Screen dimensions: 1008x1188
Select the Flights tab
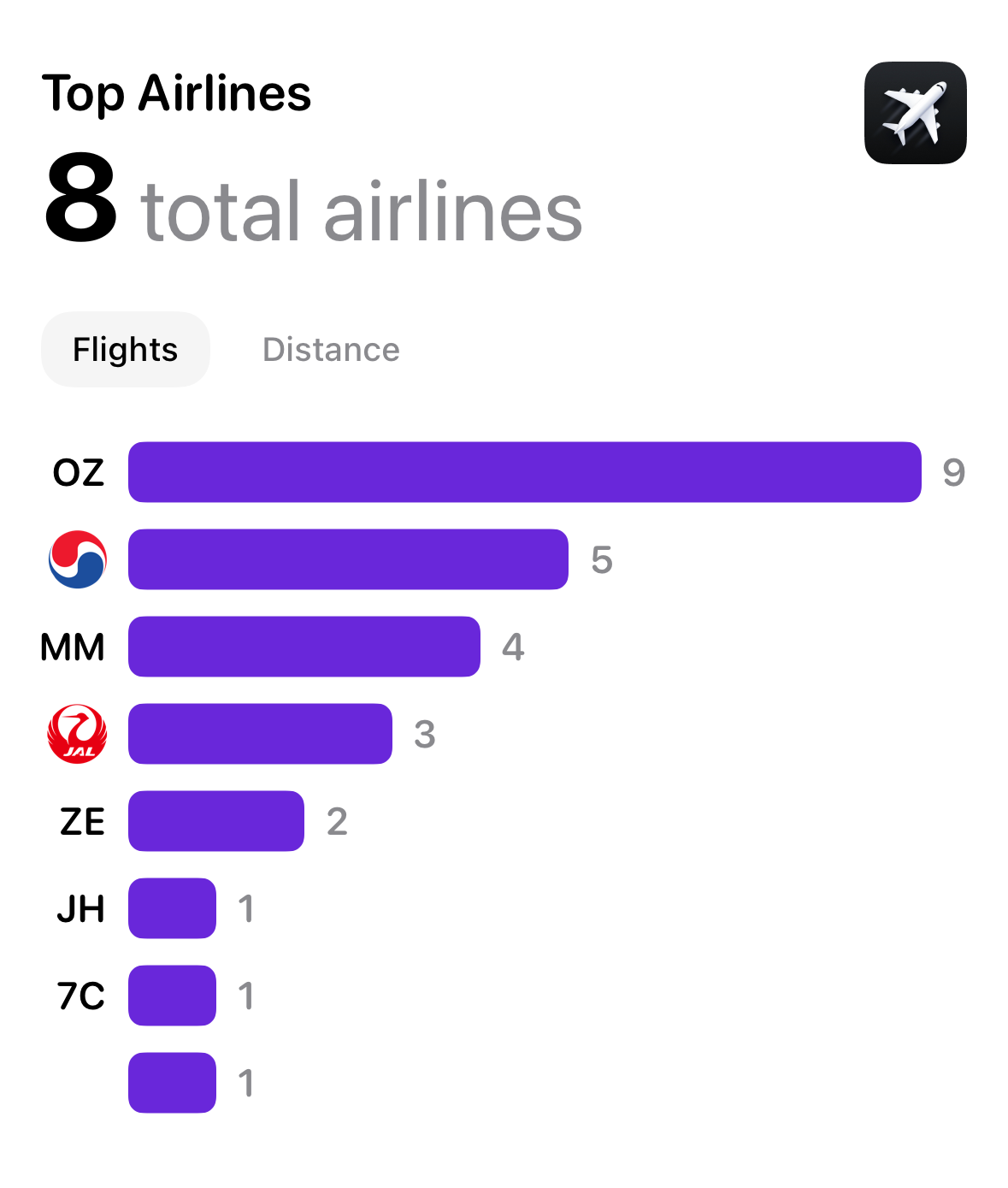point(126,350)
